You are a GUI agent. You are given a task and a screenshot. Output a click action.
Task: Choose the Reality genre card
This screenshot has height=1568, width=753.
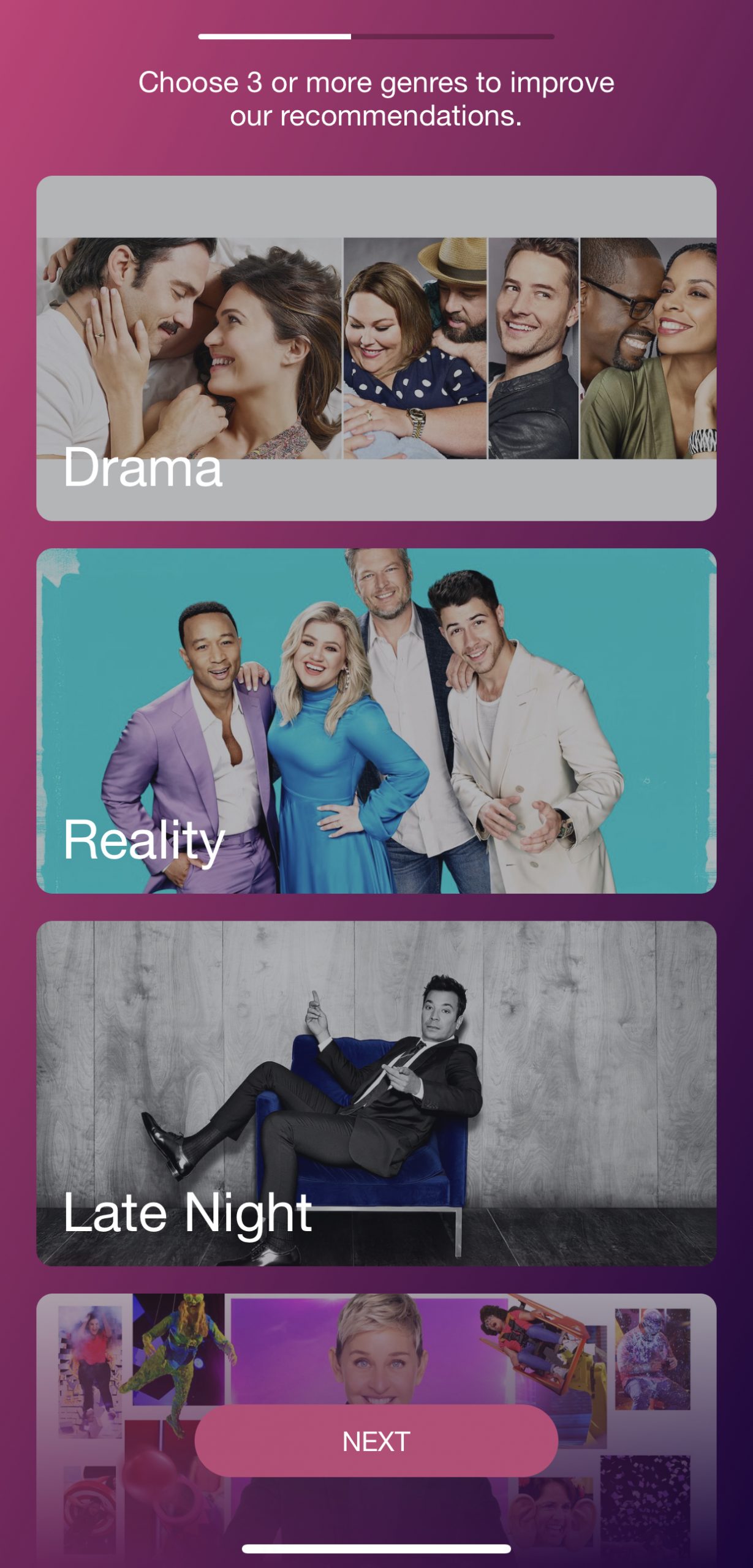pos(376,720)
